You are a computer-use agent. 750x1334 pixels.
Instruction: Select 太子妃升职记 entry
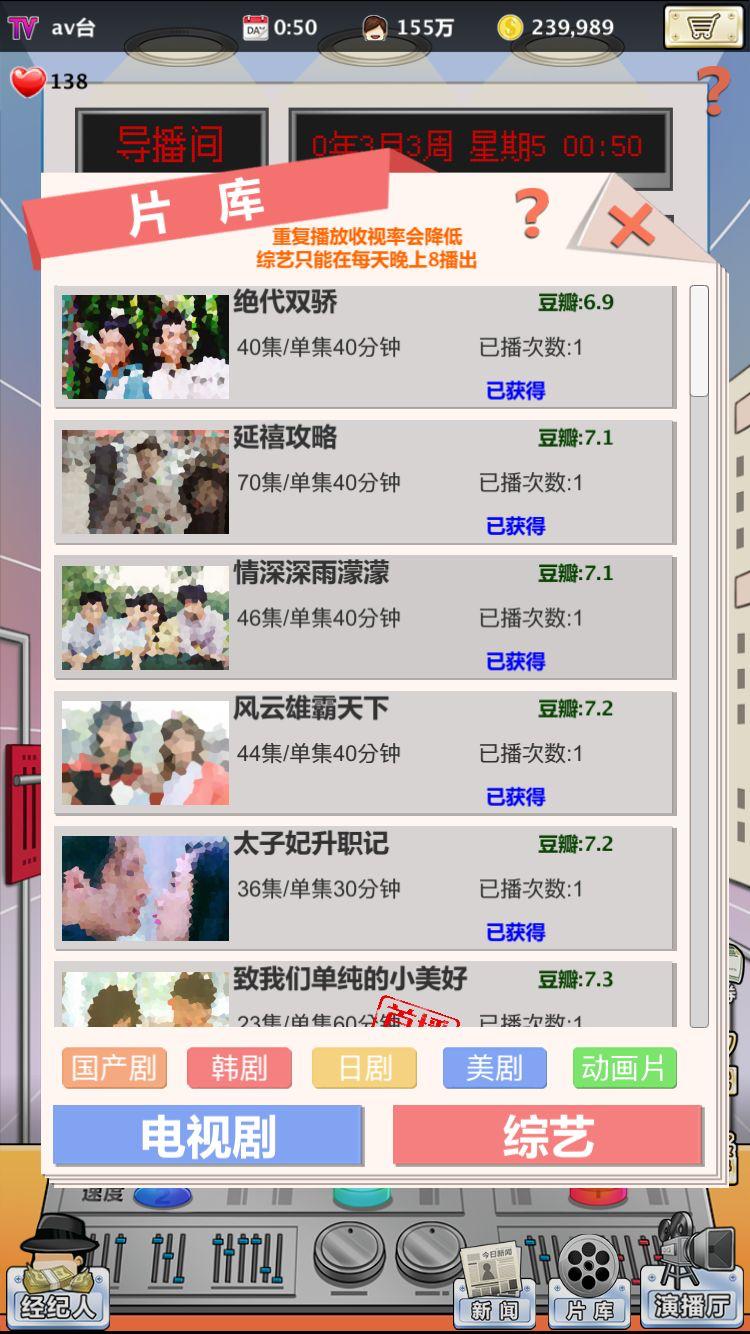pos(365,888)
